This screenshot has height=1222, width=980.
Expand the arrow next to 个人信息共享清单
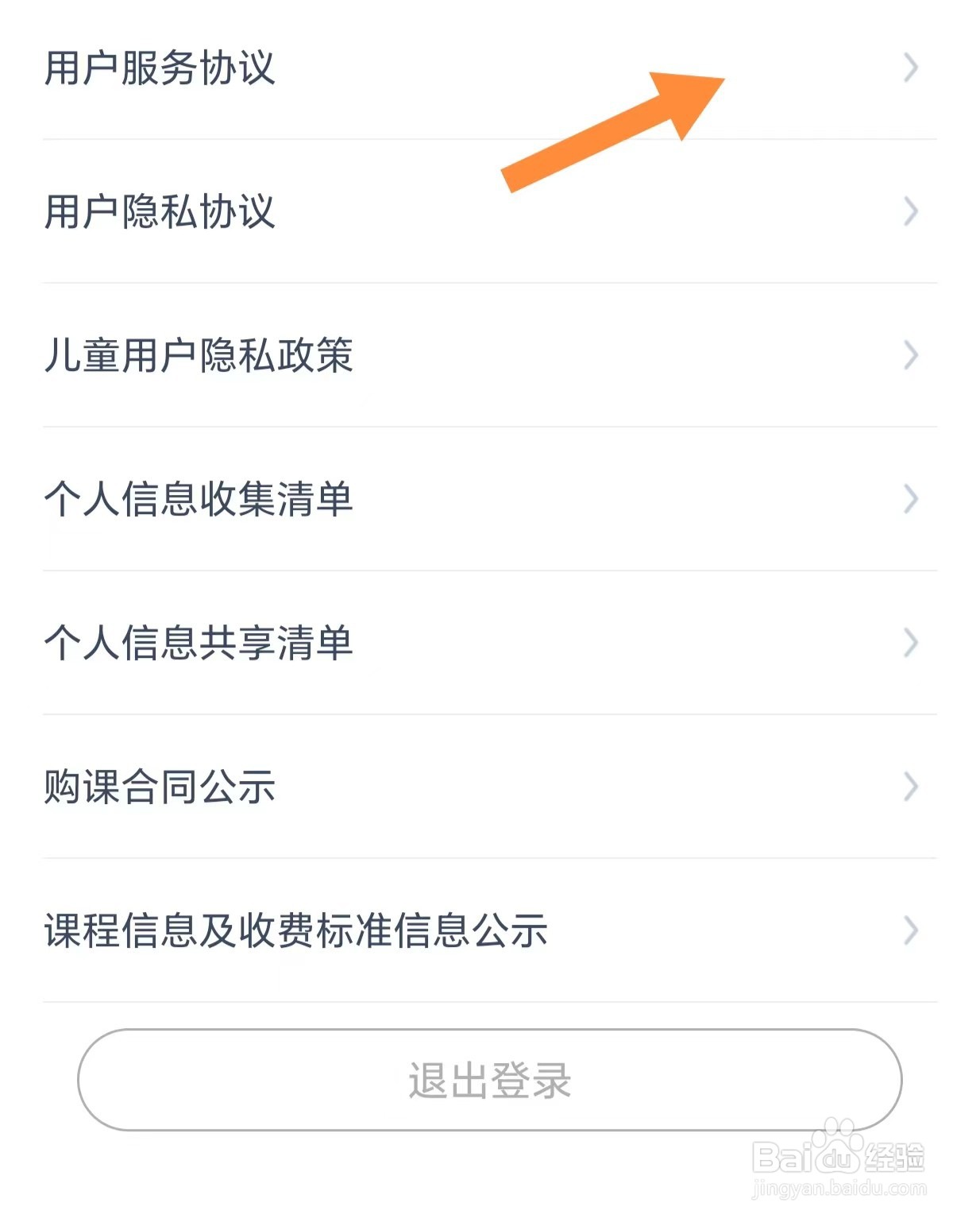pos(912,644)
